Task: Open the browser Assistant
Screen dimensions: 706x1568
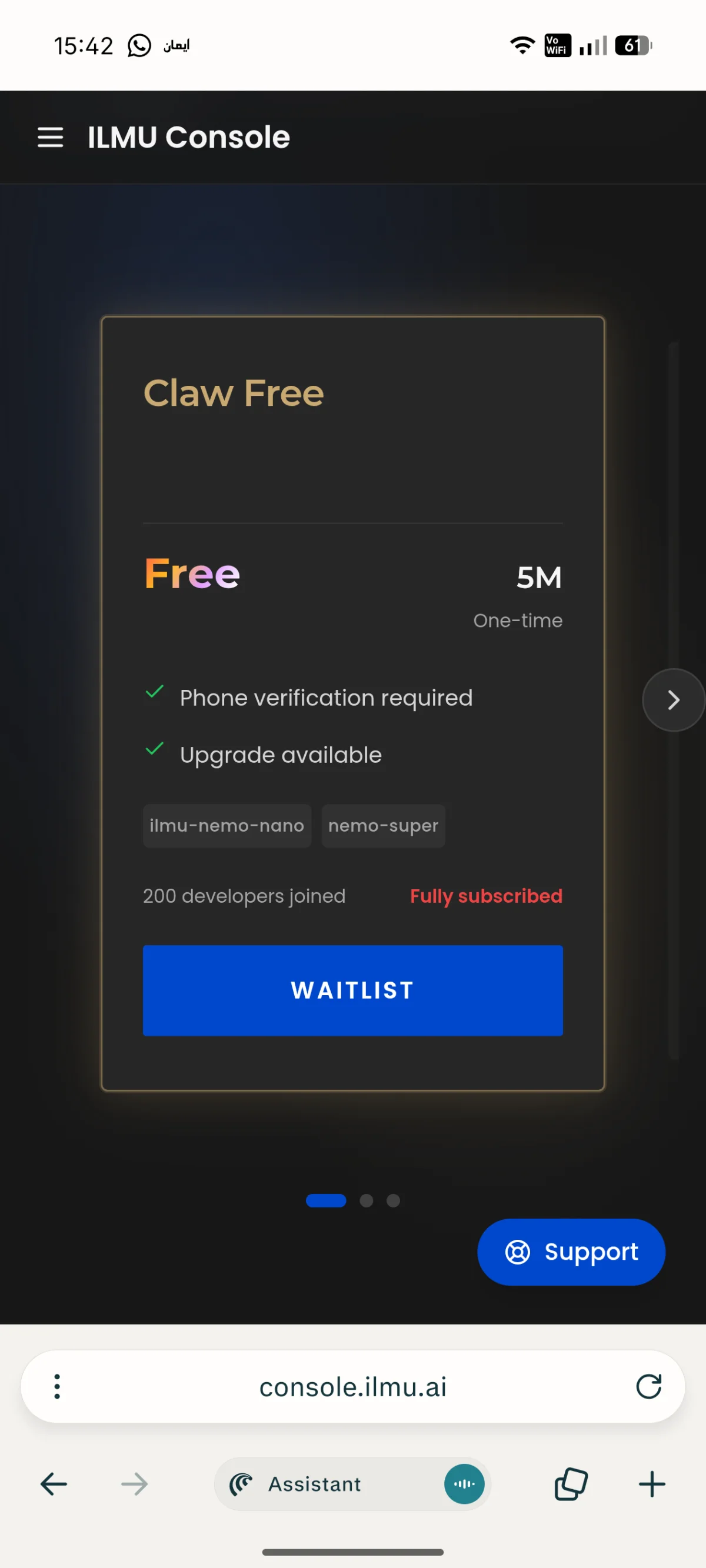Action: (x=315, y=1484)
